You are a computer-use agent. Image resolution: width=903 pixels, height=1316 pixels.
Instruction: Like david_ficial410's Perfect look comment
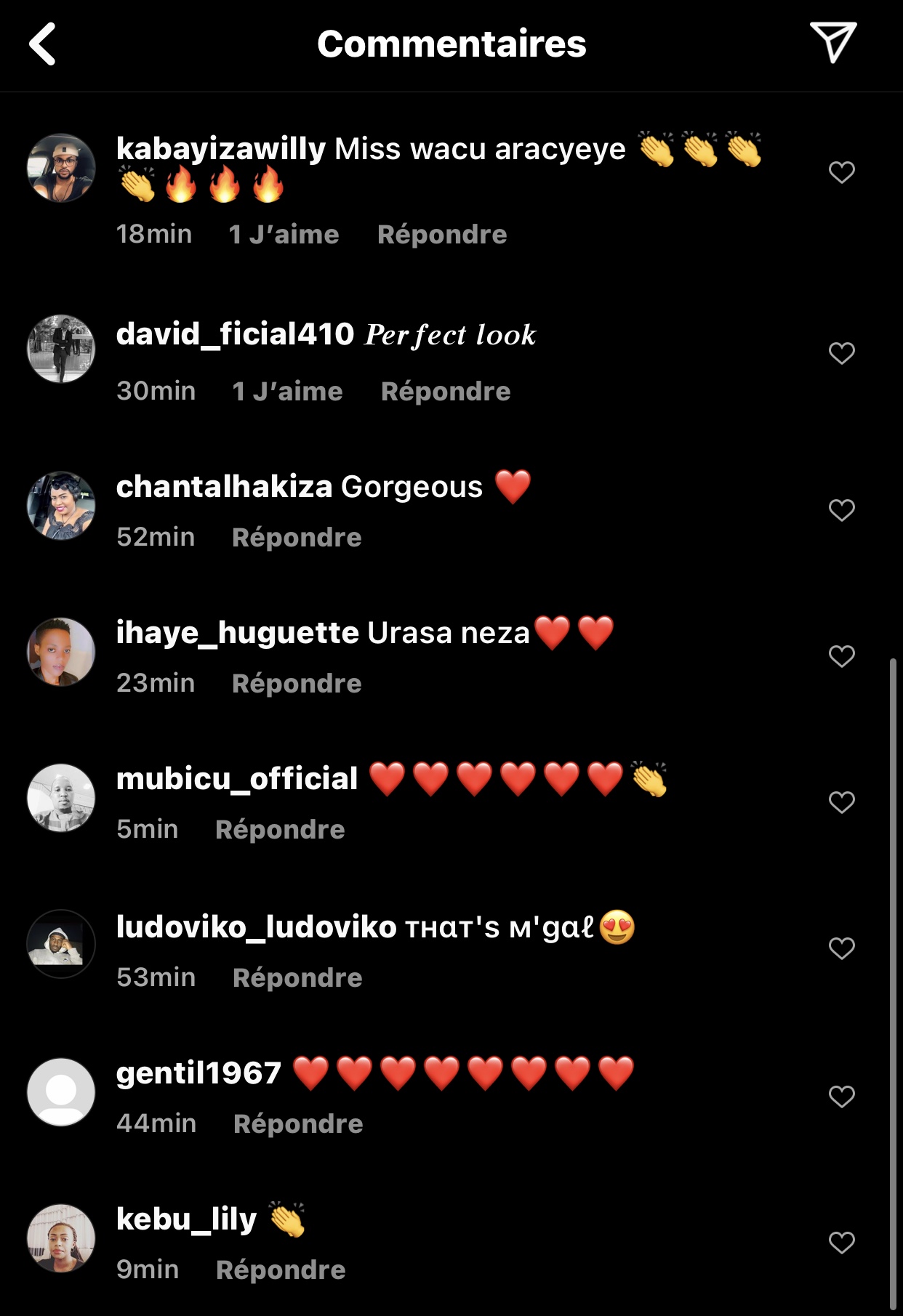click(x=841, y=353)
